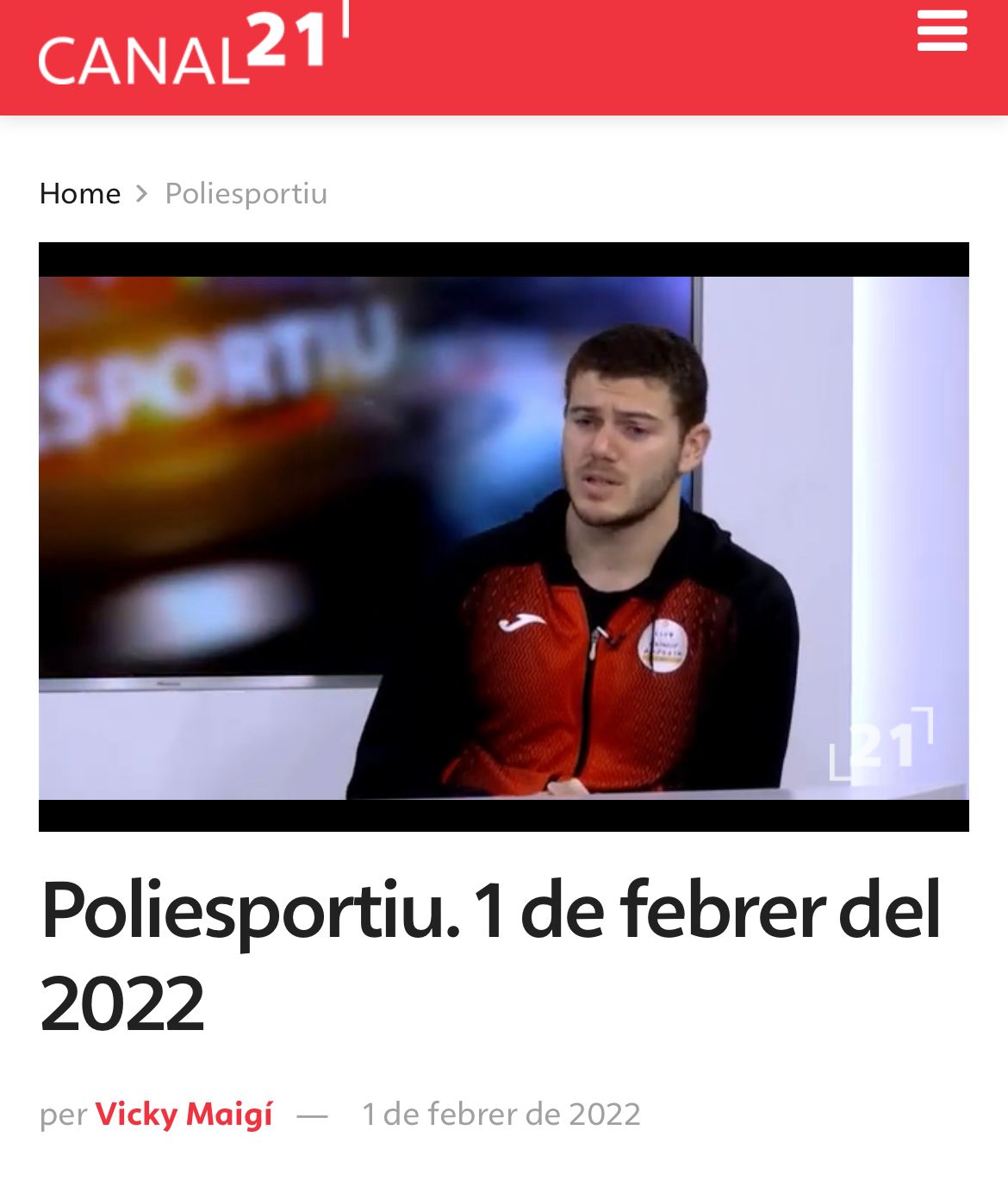This screenshot has width=1008, height=1180.
Task: Open the hamburger menu
Action: (x=942, y=31)
